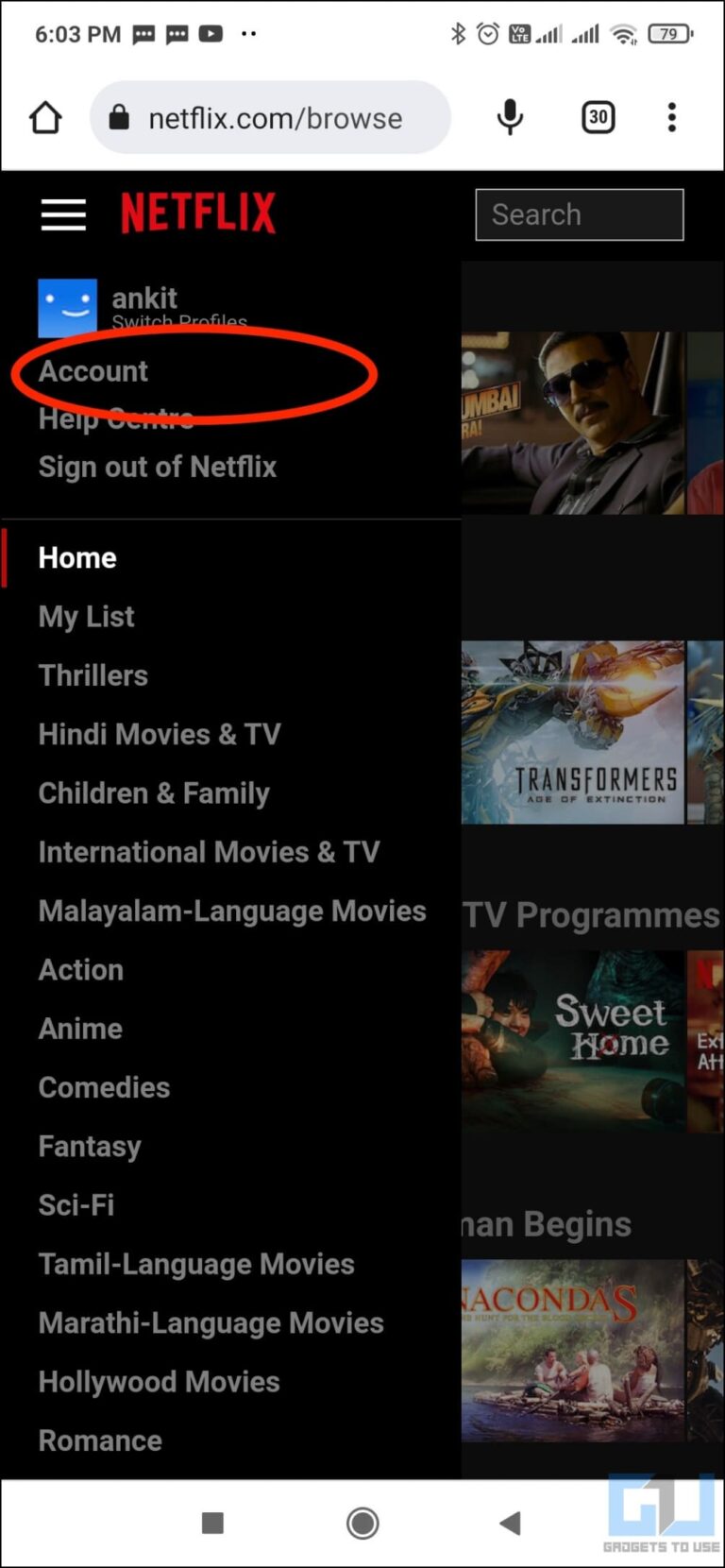
Task: Browse Hindi Movies & TV
Action: [x=159, y=734]
